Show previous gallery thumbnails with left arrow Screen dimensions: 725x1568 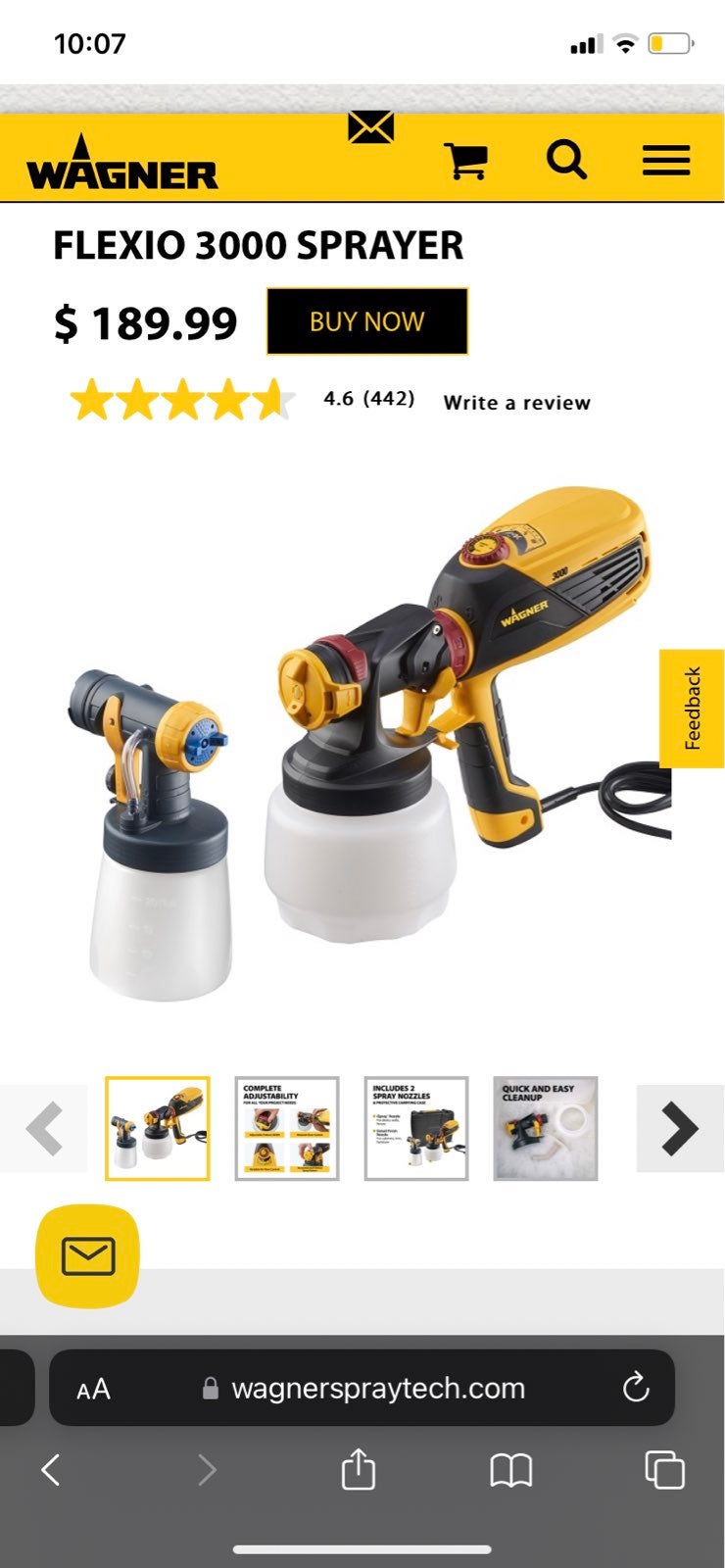click(43, 1129)
